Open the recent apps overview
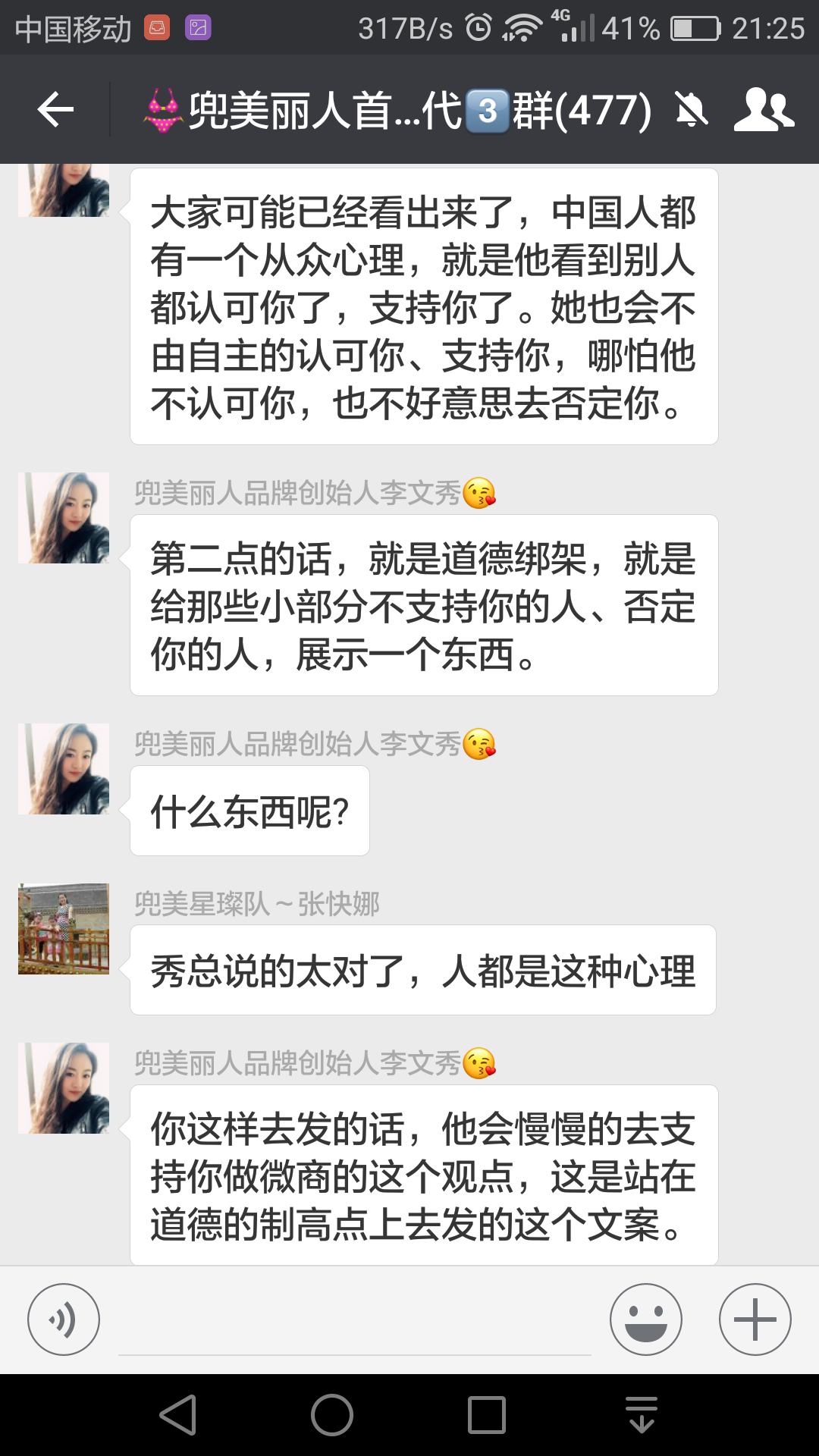This screenshot has width=819, height=1456. coord(487,1415)
